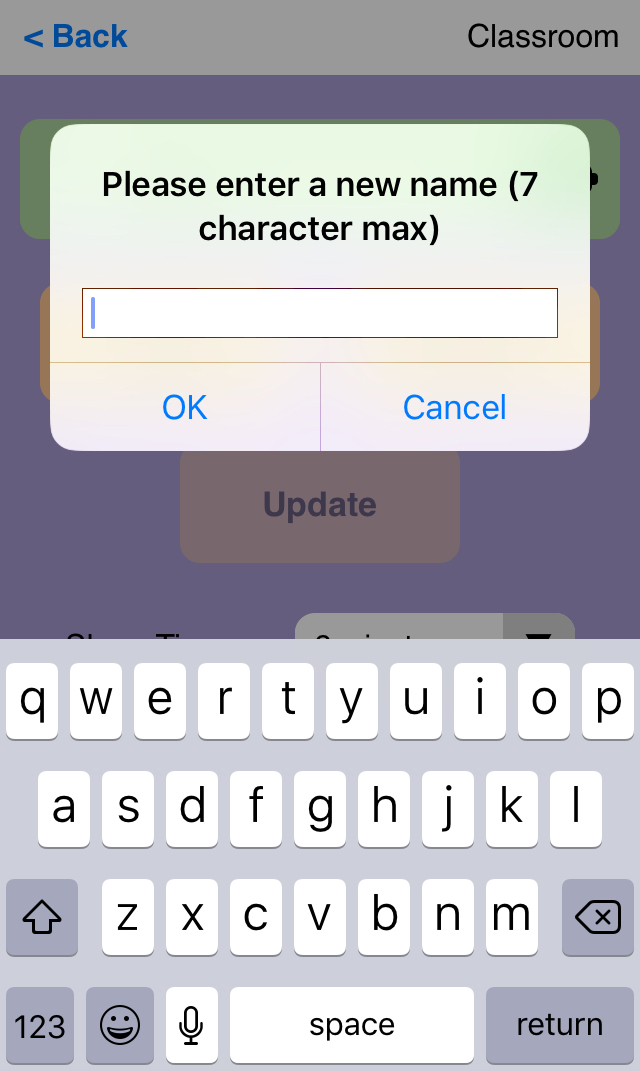The image size is (640, 1071).
Task: Tap the space bar
Action: [352, 1025]
